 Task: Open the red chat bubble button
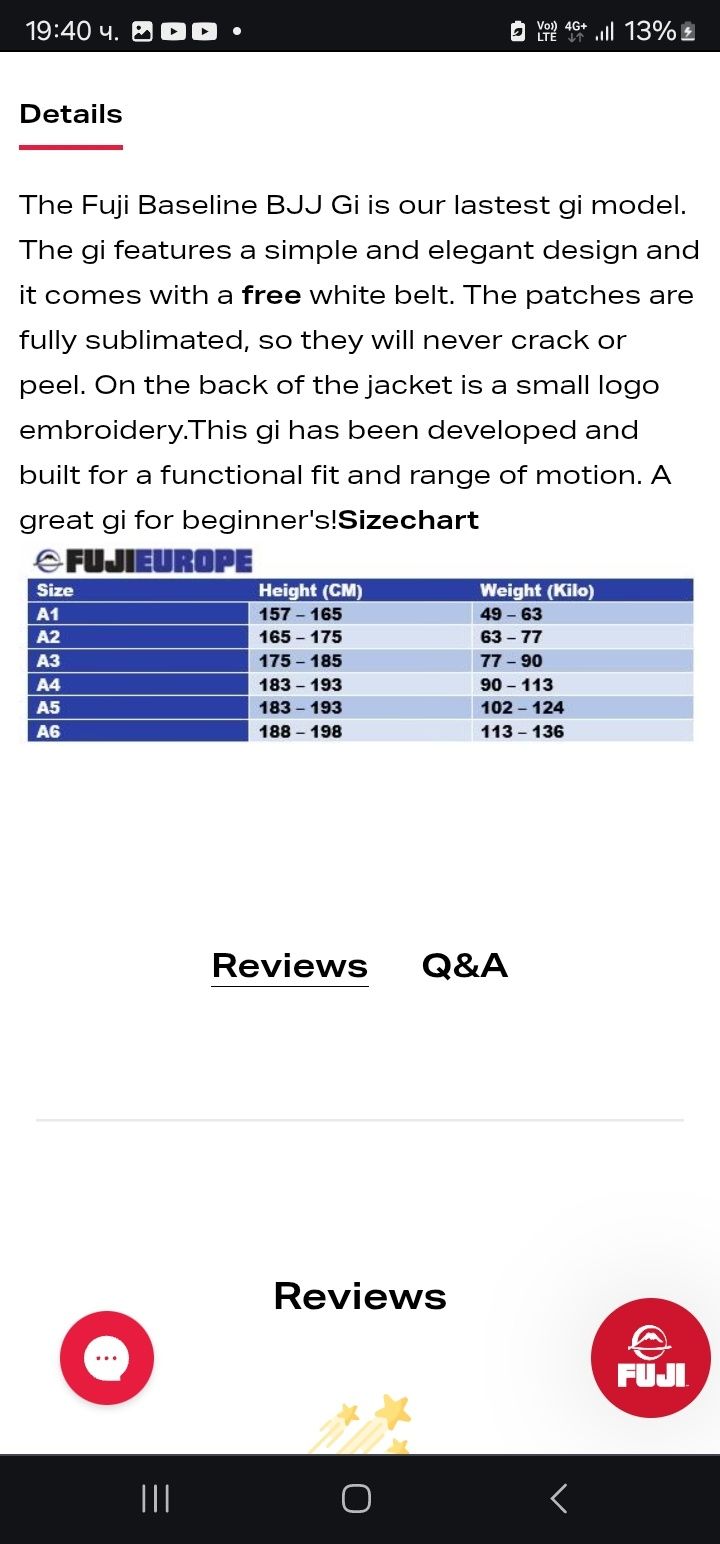(107, 1357)
